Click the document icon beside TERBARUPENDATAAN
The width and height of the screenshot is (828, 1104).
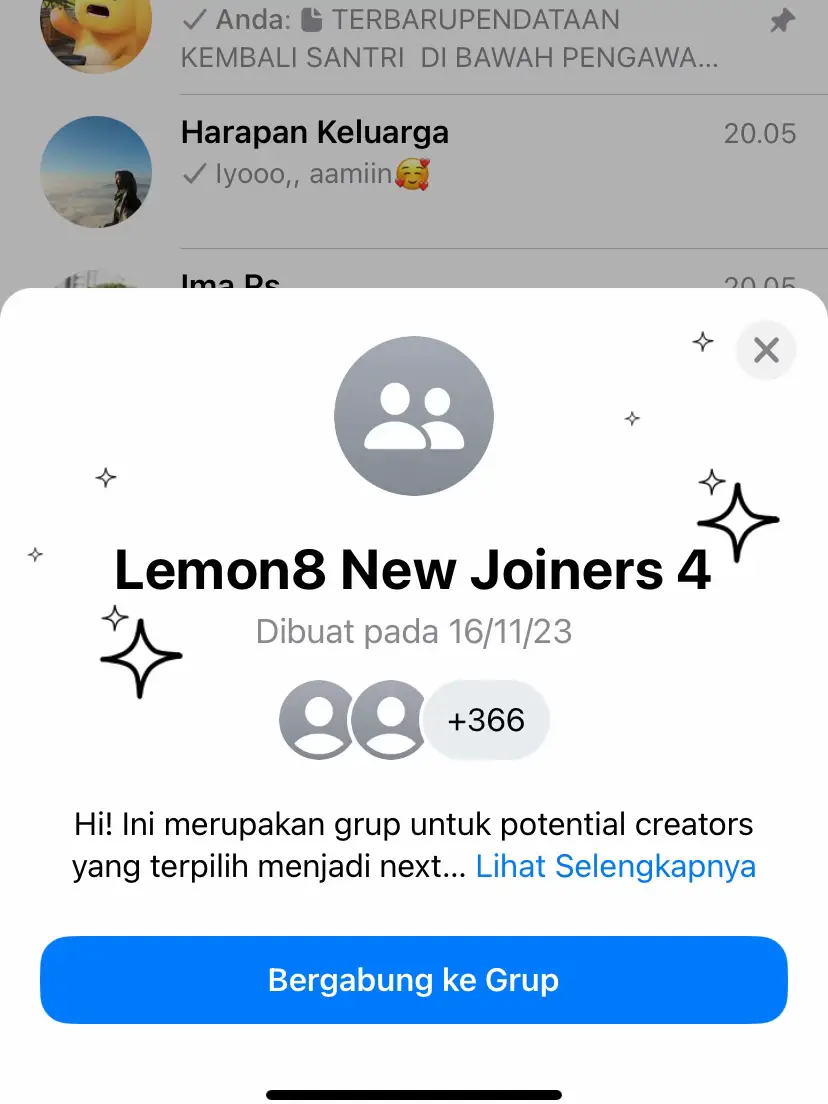[310, 19]
